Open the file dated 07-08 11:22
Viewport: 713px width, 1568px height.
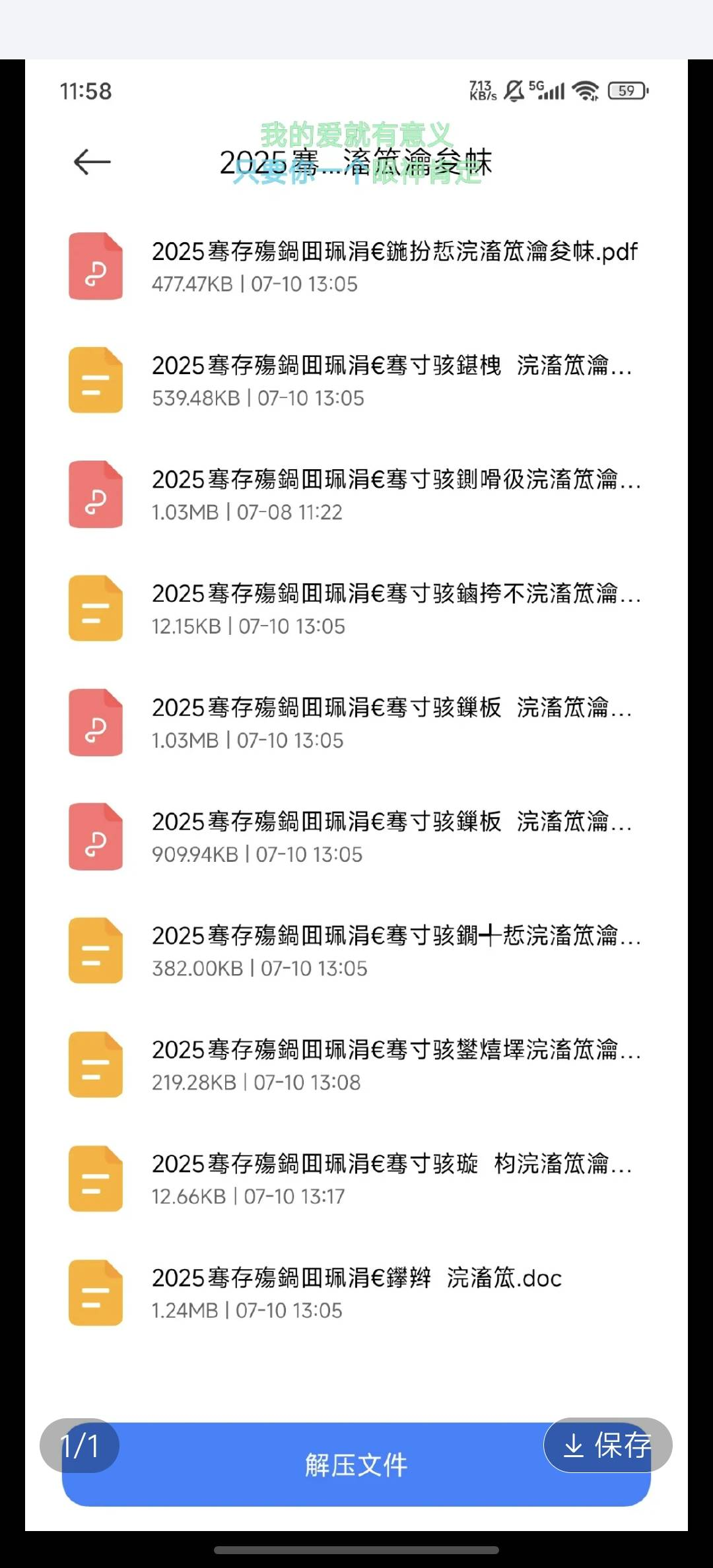point(356,494)
